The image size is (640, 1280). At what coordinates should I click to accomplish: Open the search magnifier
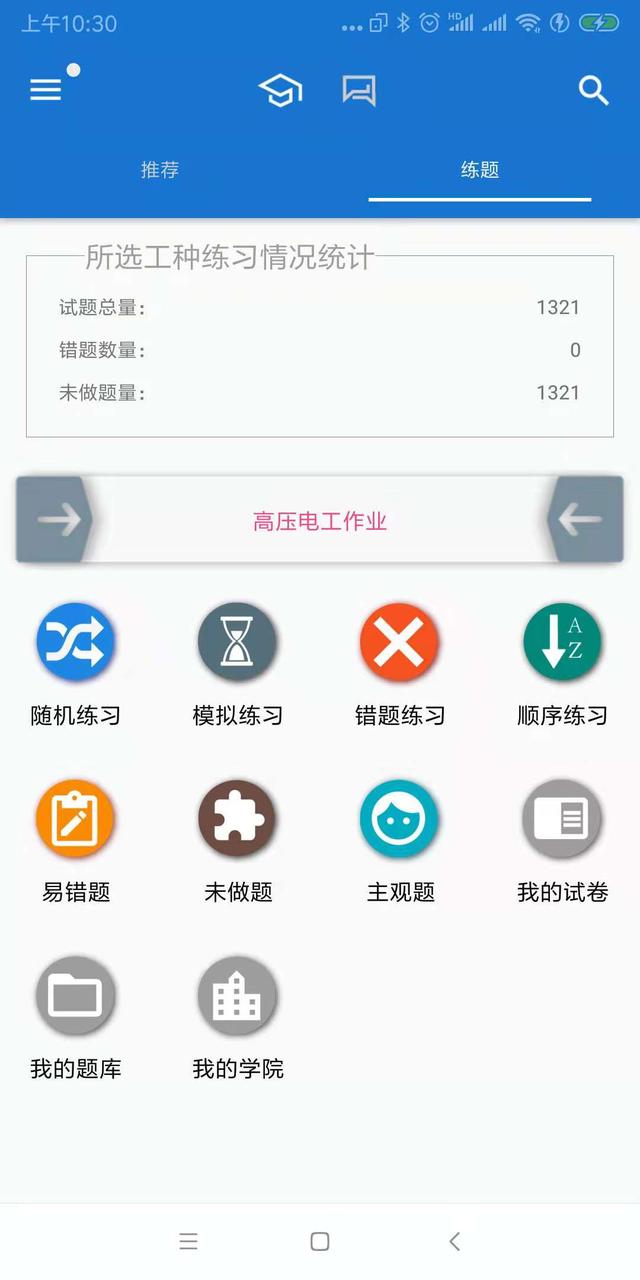click(593, 91)
